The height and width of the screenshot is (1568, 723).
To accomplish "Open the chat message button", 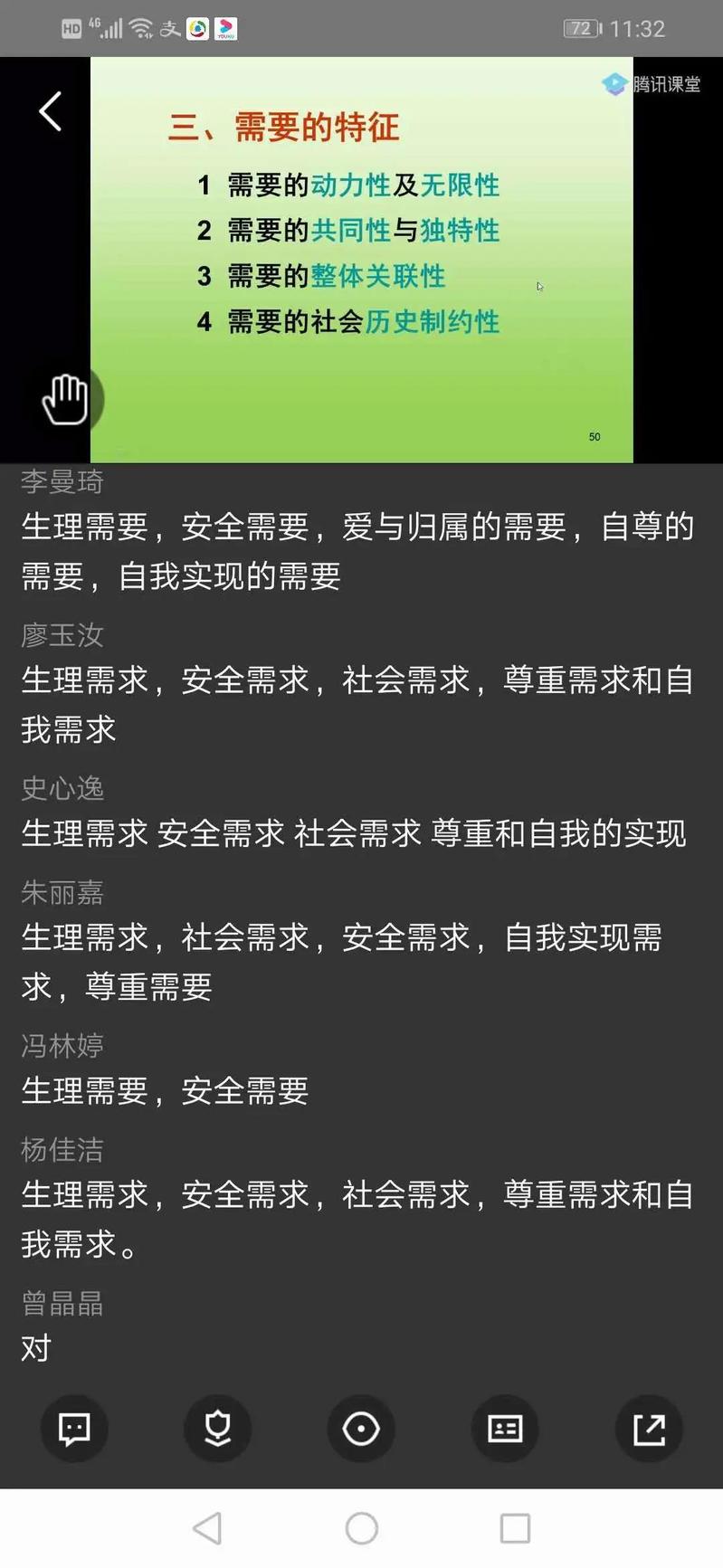I will pos(74,1429).
